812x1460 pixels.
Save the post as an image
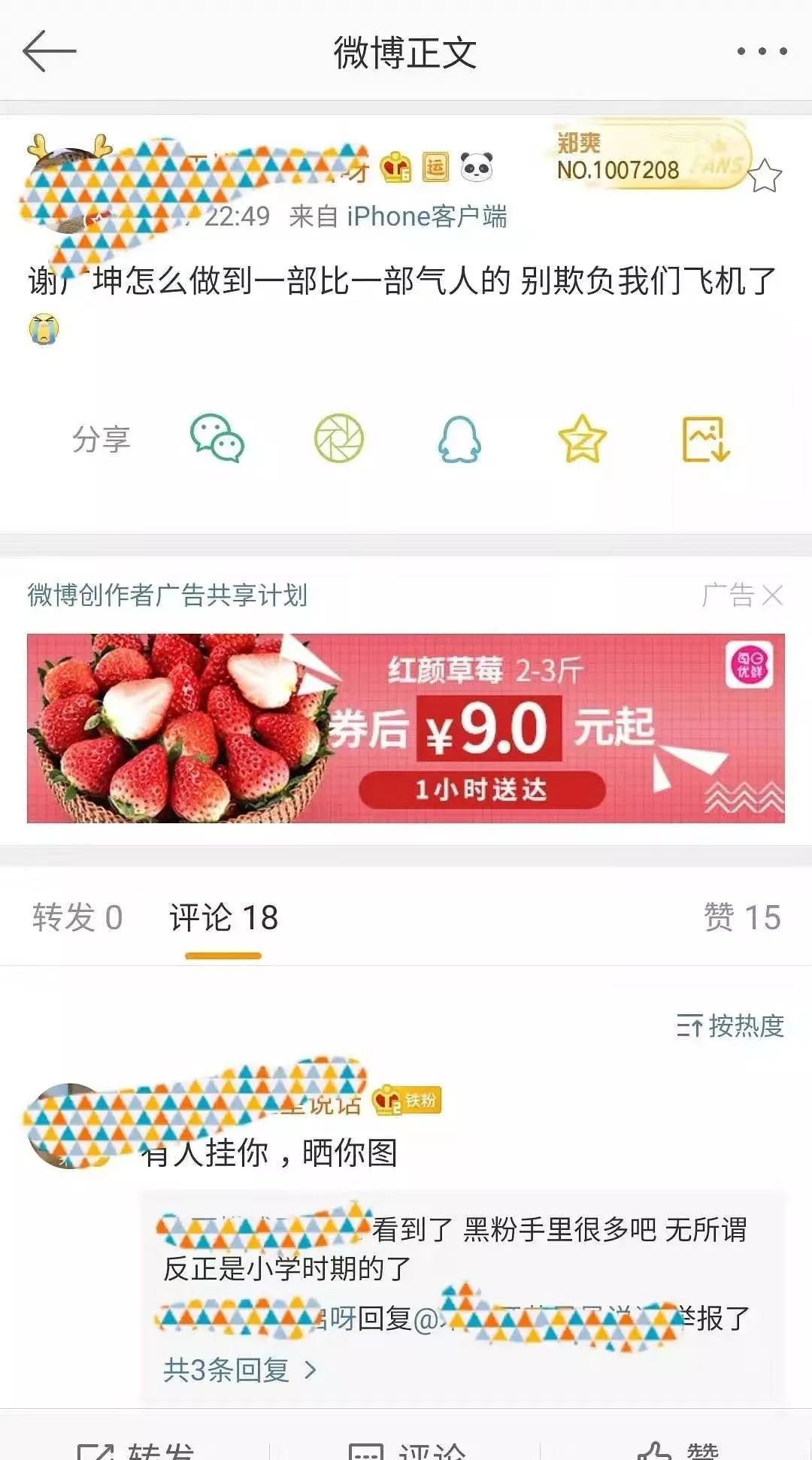[704, 439]
